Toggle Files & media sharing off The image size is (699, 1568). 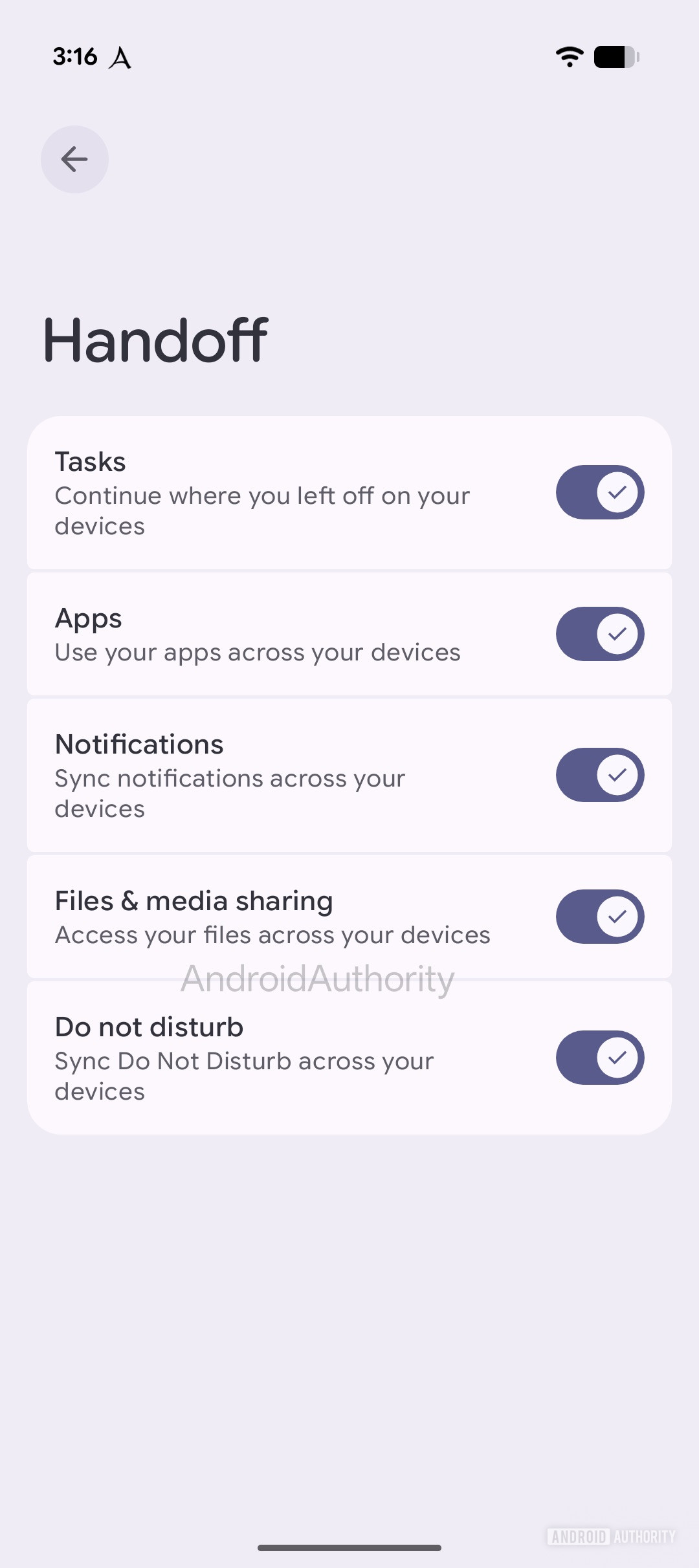click(599, 917)
